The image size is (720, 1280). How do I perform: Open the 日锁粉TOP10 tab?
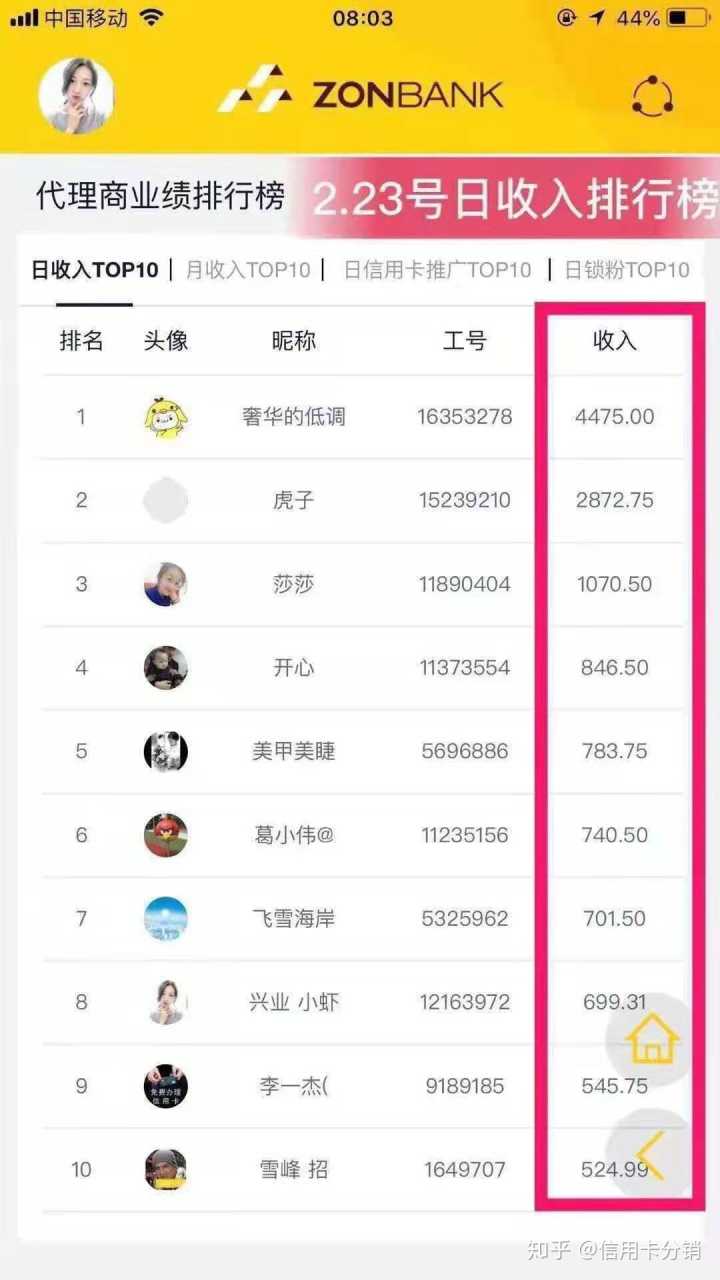pyautogui.click(x=627, y=270)
